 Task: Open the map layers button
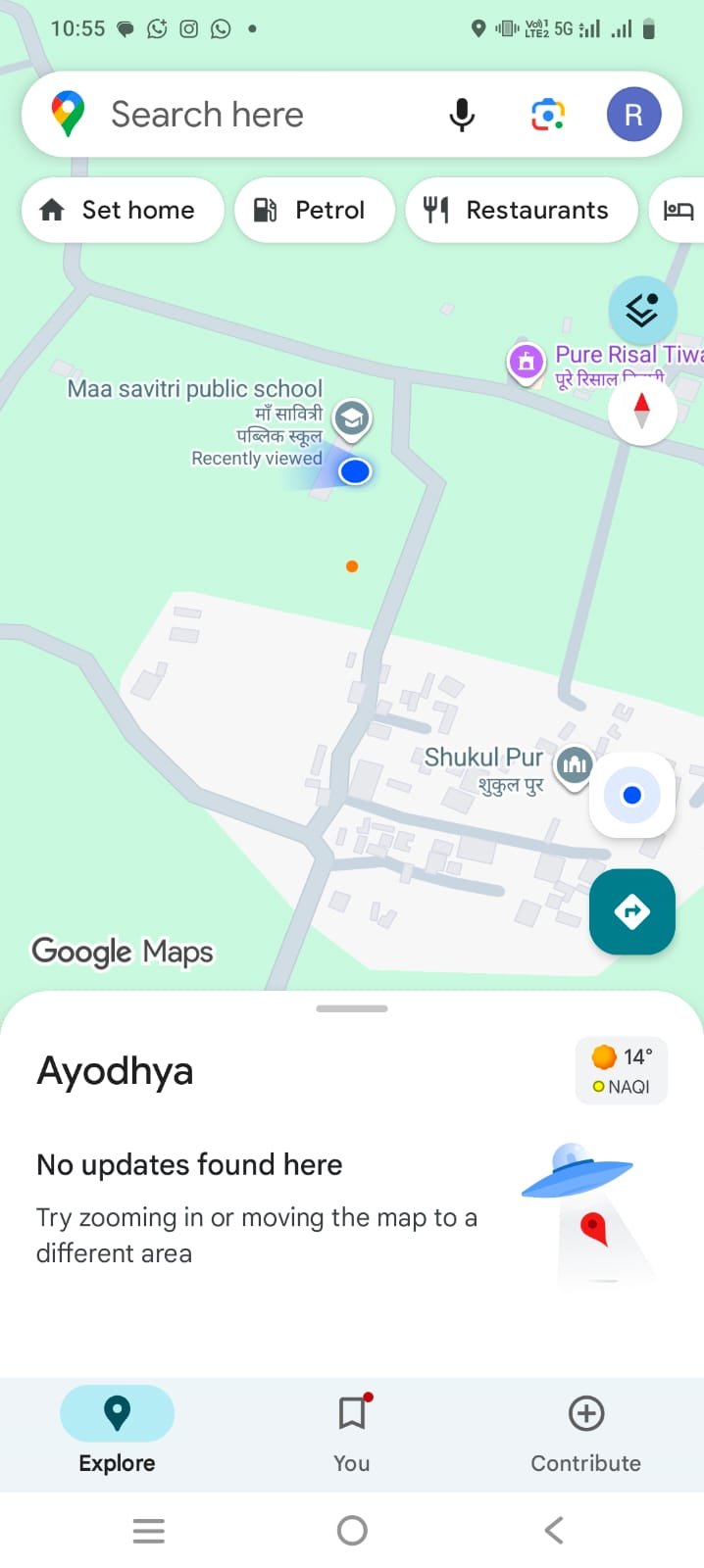tap(642, 311)
